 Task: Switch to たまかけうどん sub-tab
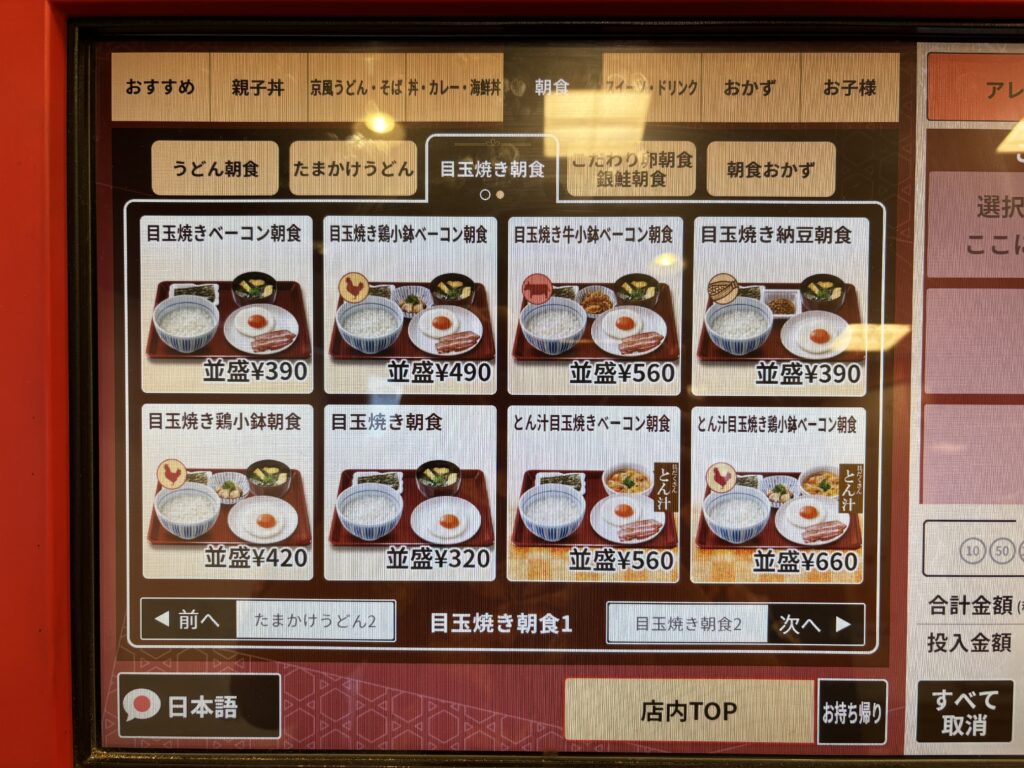(353, 168)
